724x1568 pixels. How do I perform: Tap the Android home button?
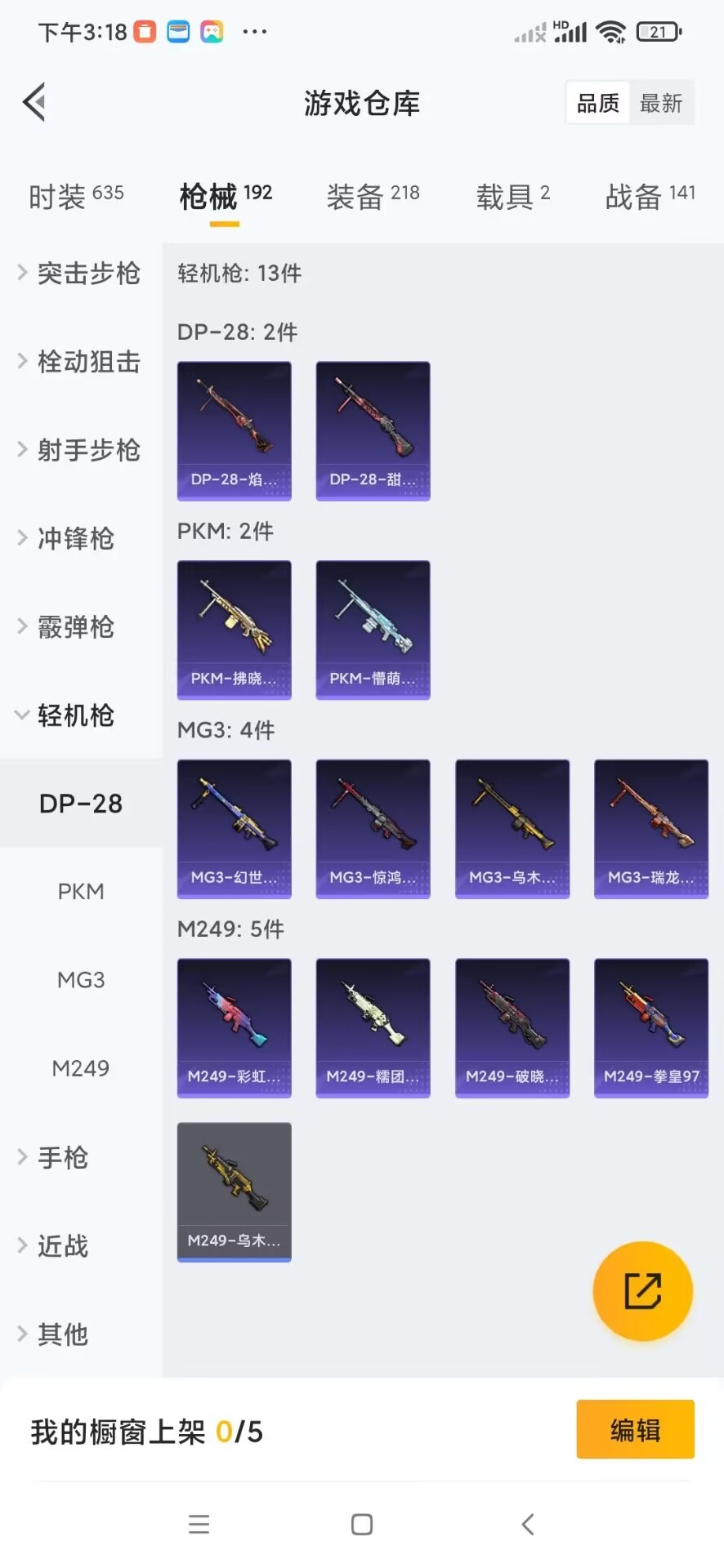(x=360, y=1523)
